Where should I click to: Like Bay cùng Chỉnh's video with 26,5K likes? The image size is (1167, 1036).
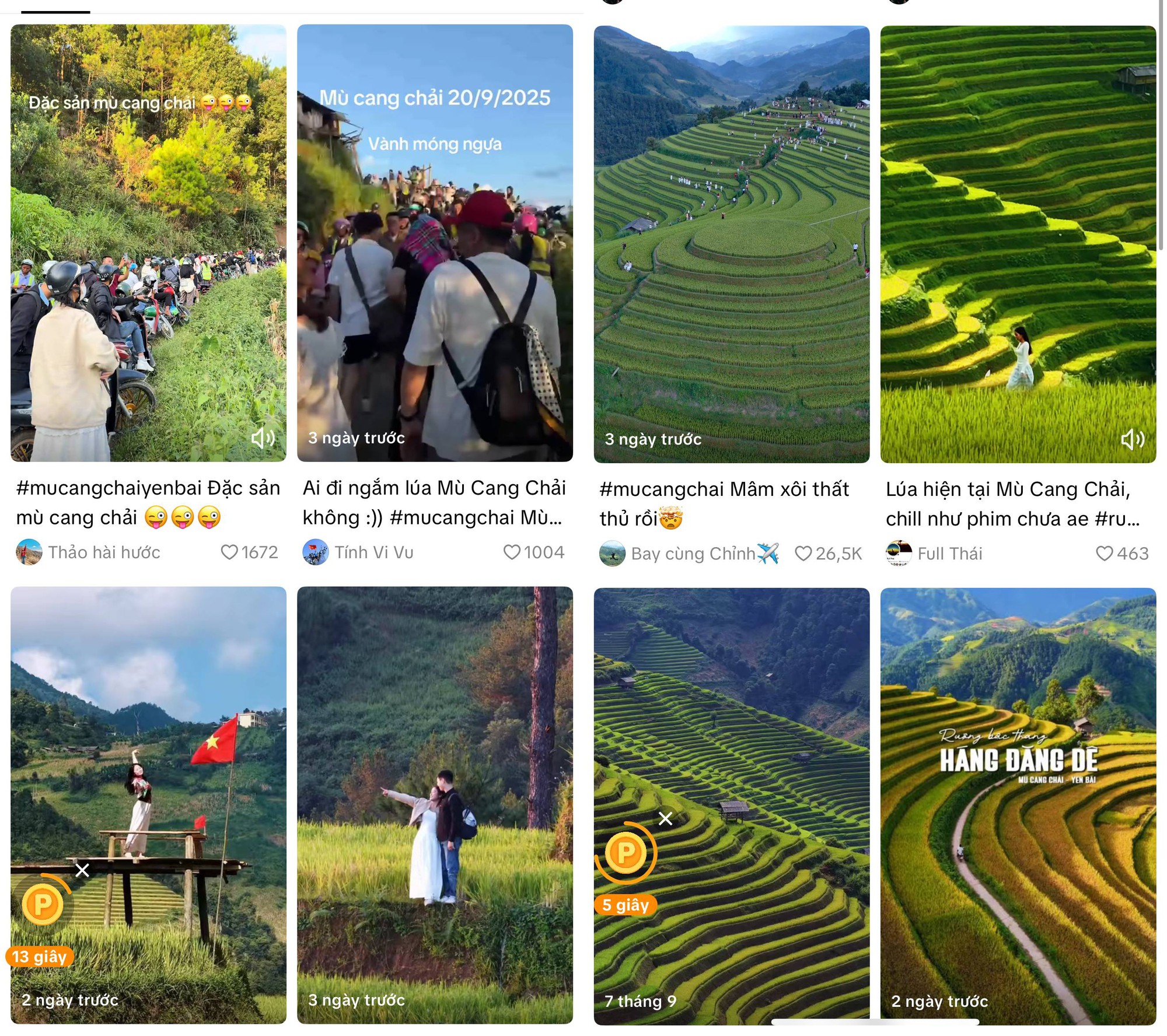pos(803,553)
